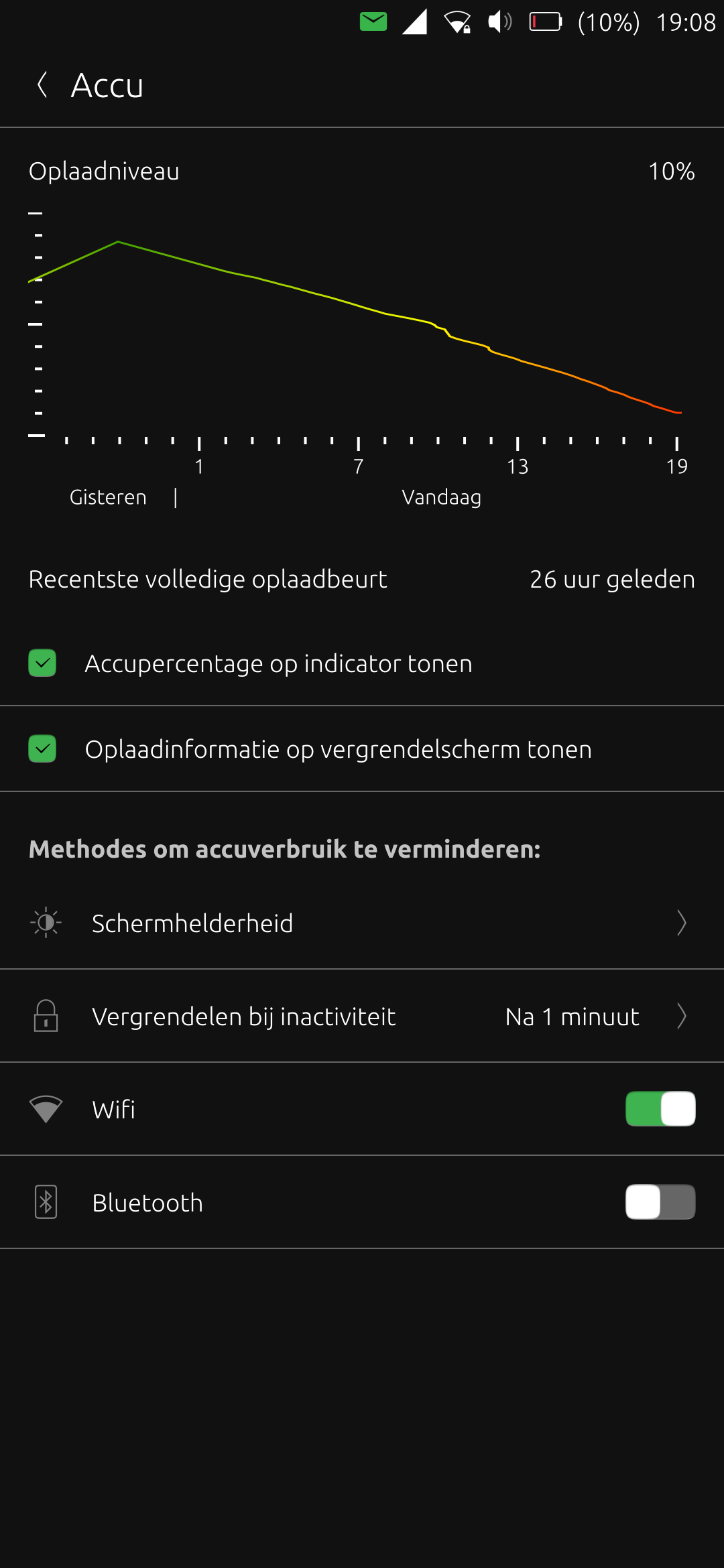Uncheck Accupercentage op indicator tonen
The height and width of the screenshot is (1568, 724).
(x=42, y=663)
